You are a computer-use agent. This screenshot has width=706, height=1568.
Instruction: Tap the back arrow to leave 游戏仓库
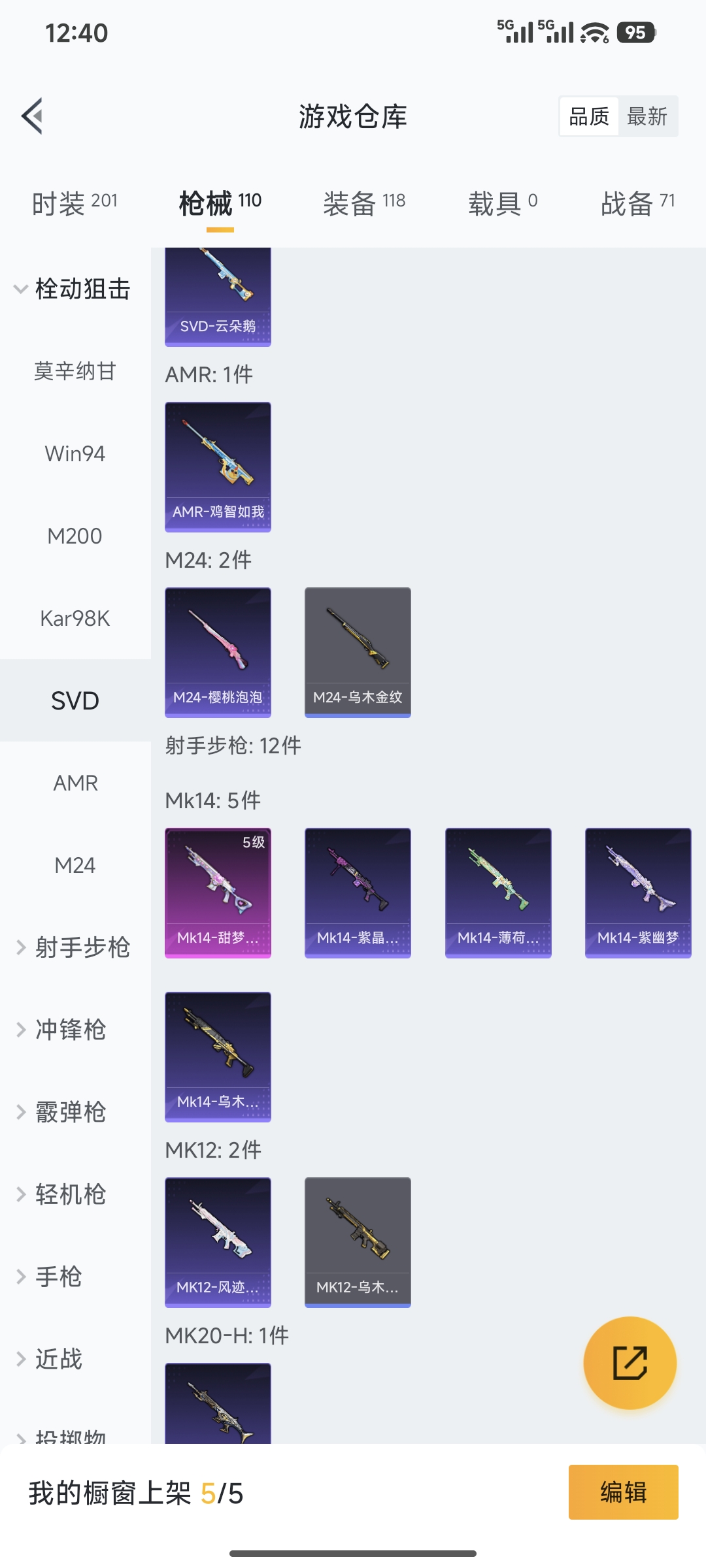(31, 116)
